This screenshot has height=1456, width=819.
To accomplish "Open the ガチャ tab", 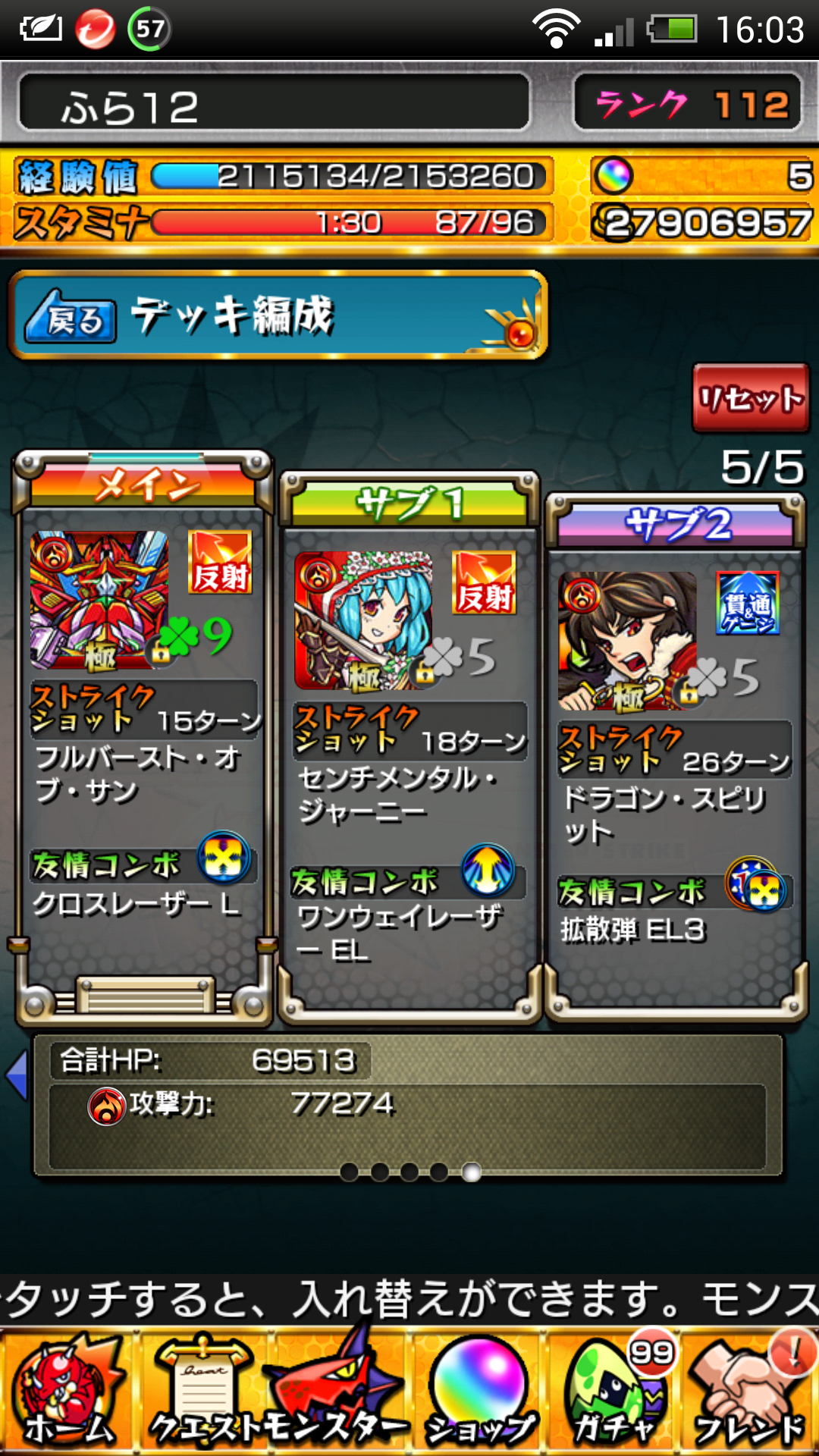I will pyautogui.click(x=614, y=1392).
